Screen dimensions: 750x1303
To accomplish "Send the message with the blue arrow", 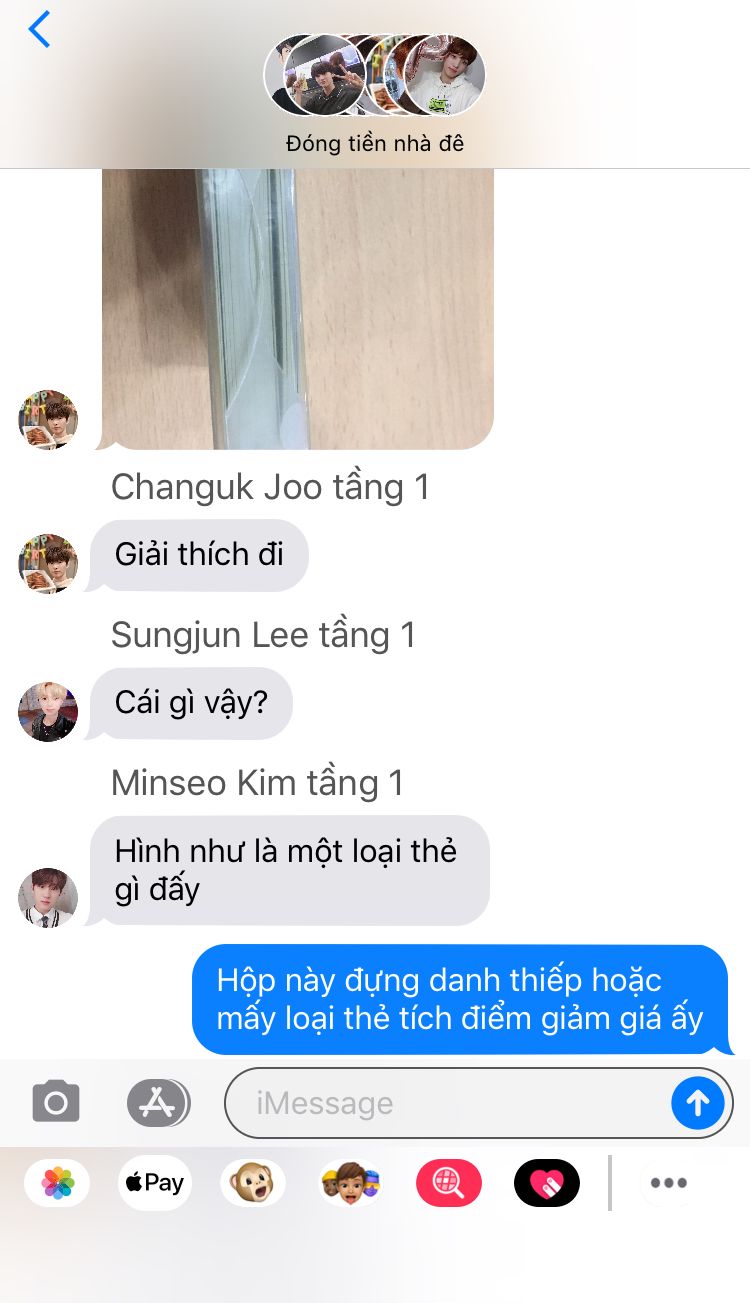I will pos(698,1103).
